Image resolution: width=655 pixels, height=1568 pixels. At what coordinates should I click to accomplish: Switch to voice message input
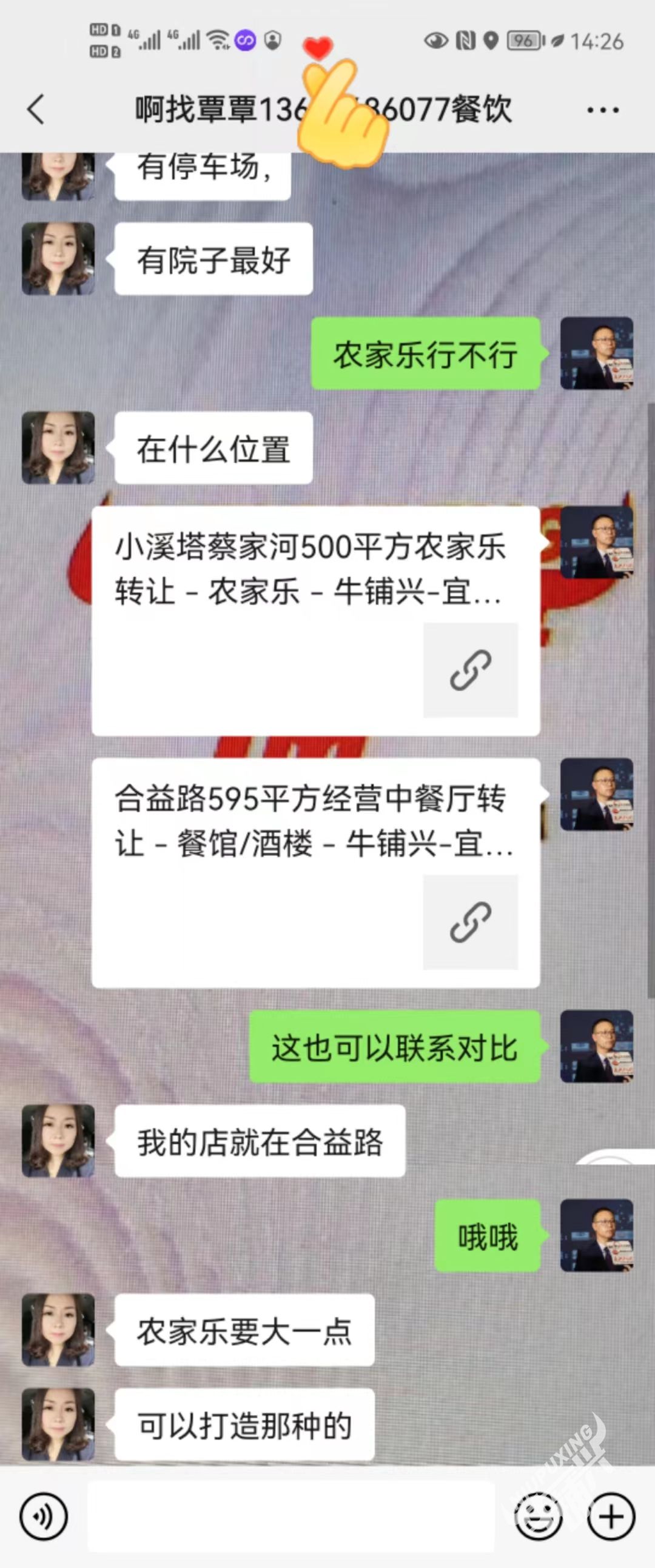[43, 1516]
